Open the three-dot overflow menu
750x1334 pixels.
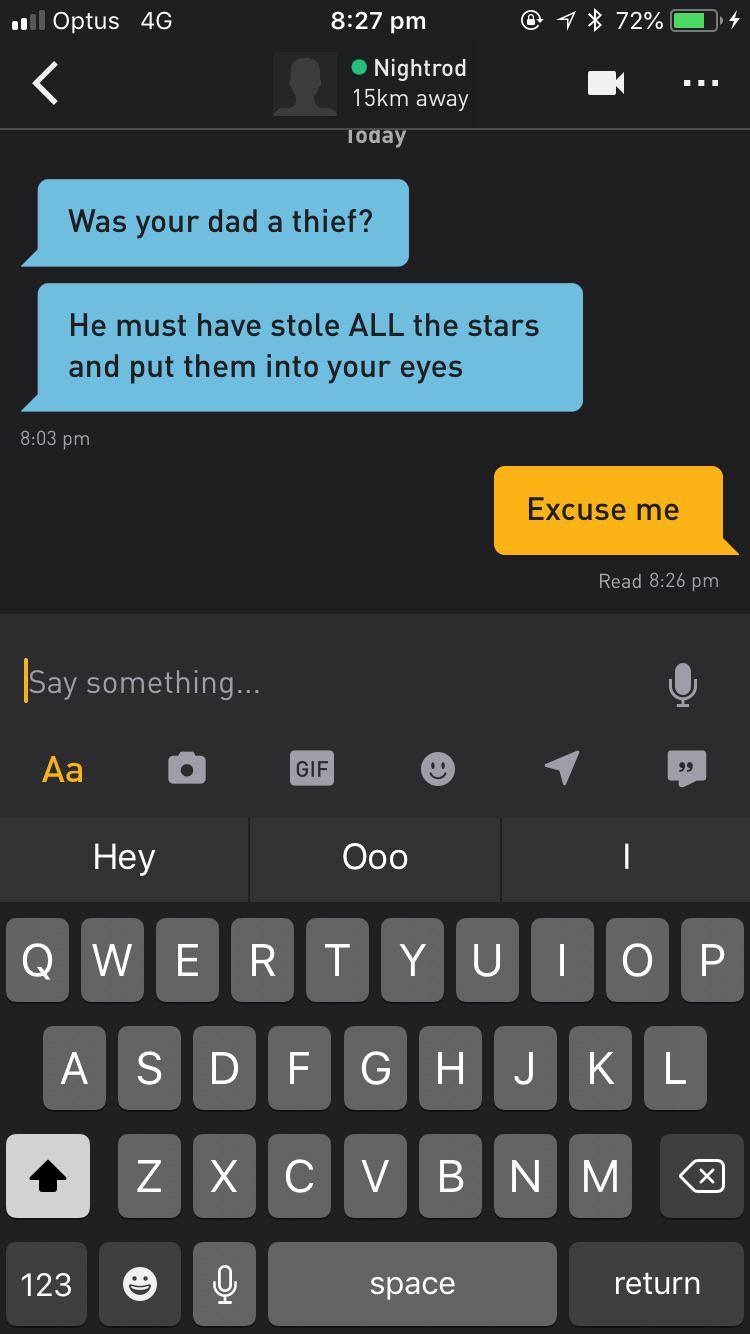tap(700, 83)
